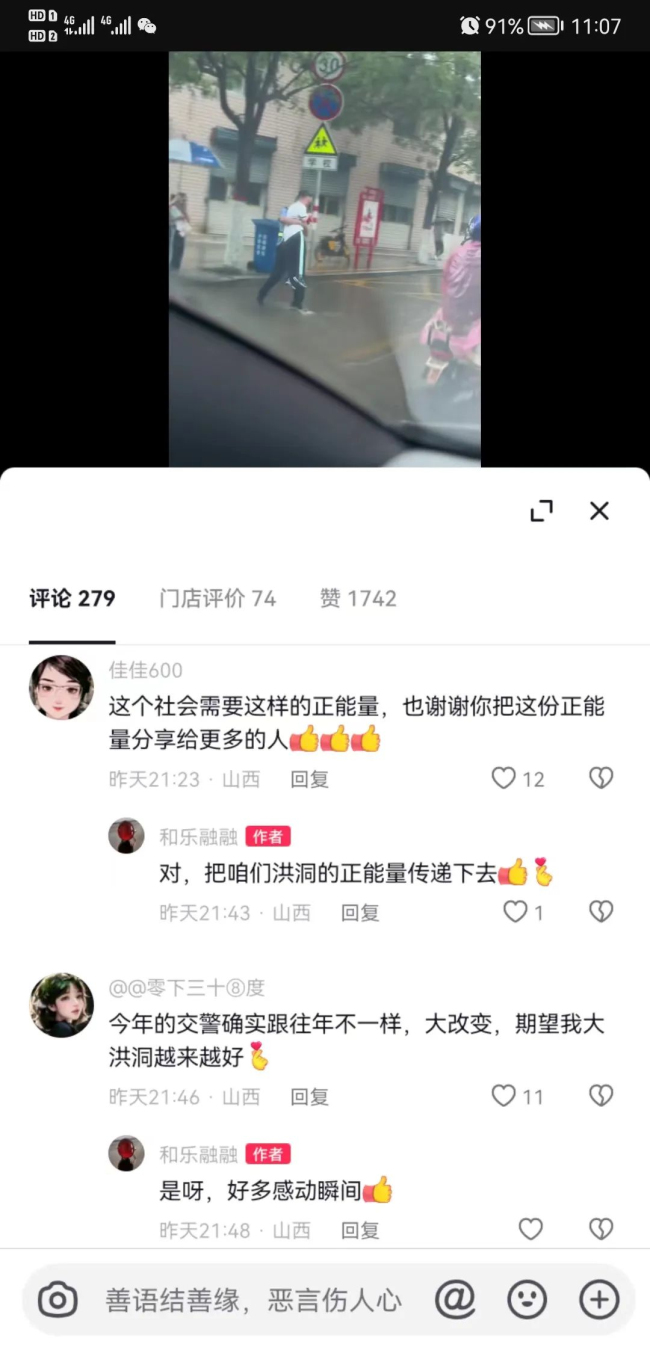Image resolution: width=650 pixels, height=1350 pixels.
Task: Switch to the 门店评价 74 tab
Action: click(x=217, y=598)
